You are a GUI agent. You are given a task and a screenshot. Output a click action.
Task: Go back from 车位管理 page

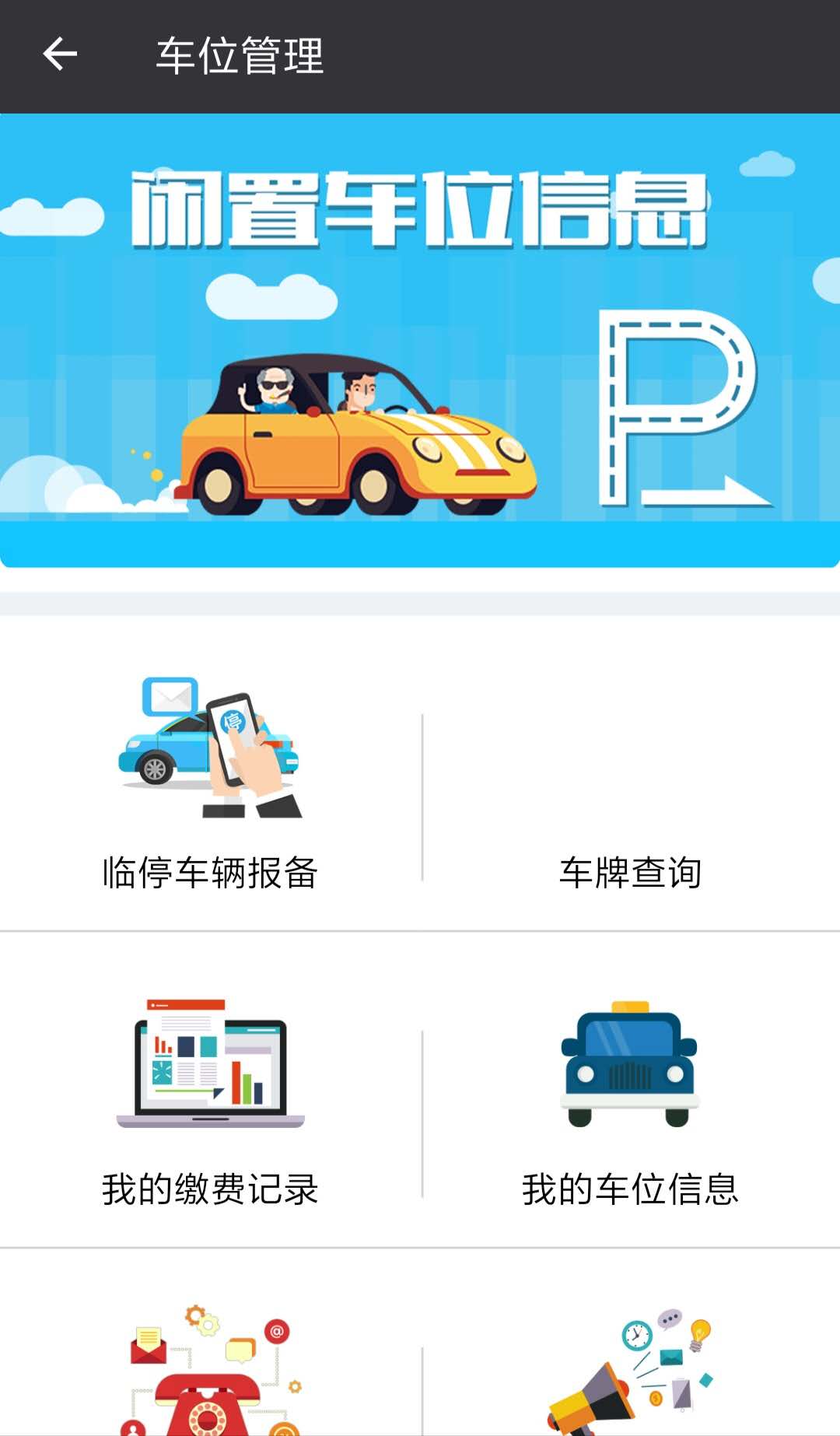click(60, 54)
